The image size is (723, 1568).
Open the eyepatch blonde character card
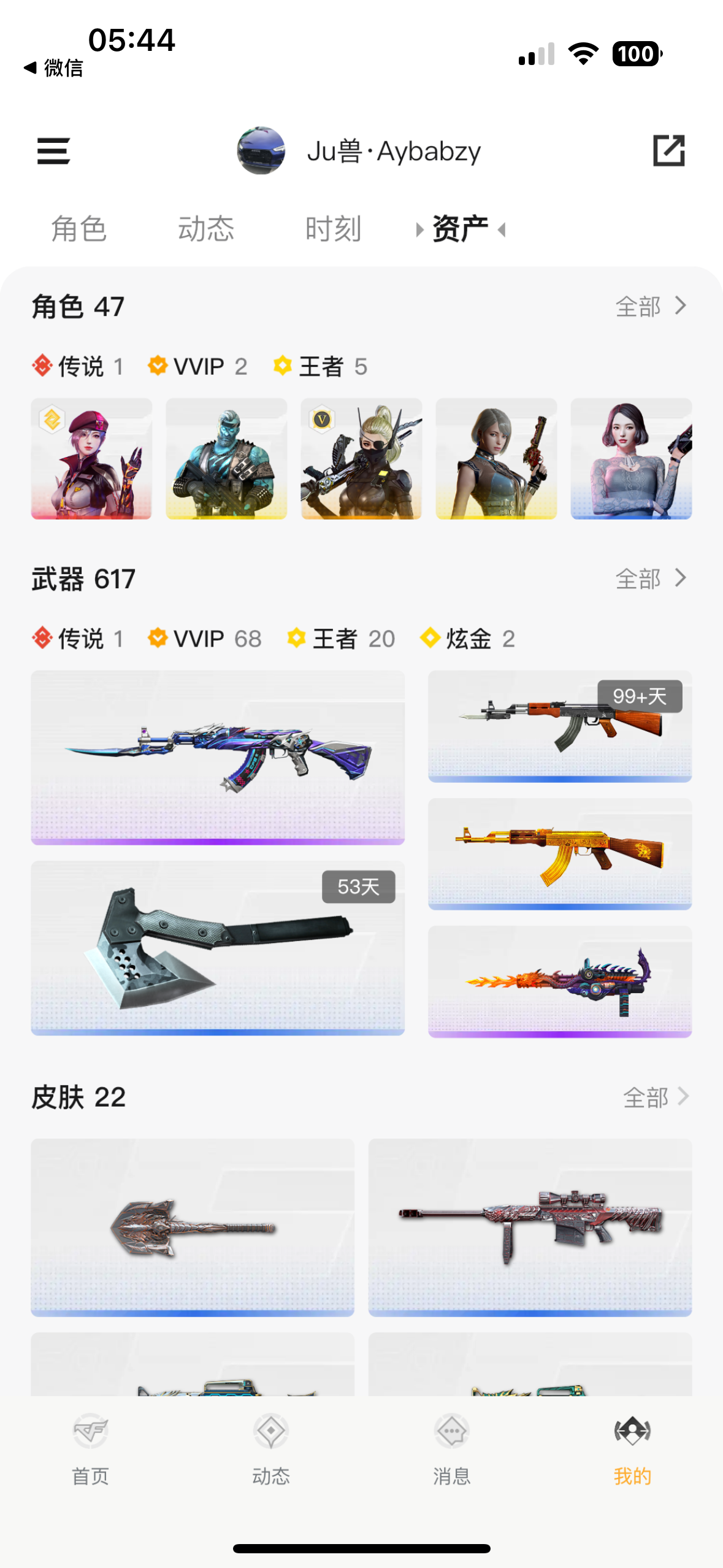click(361, 459)
